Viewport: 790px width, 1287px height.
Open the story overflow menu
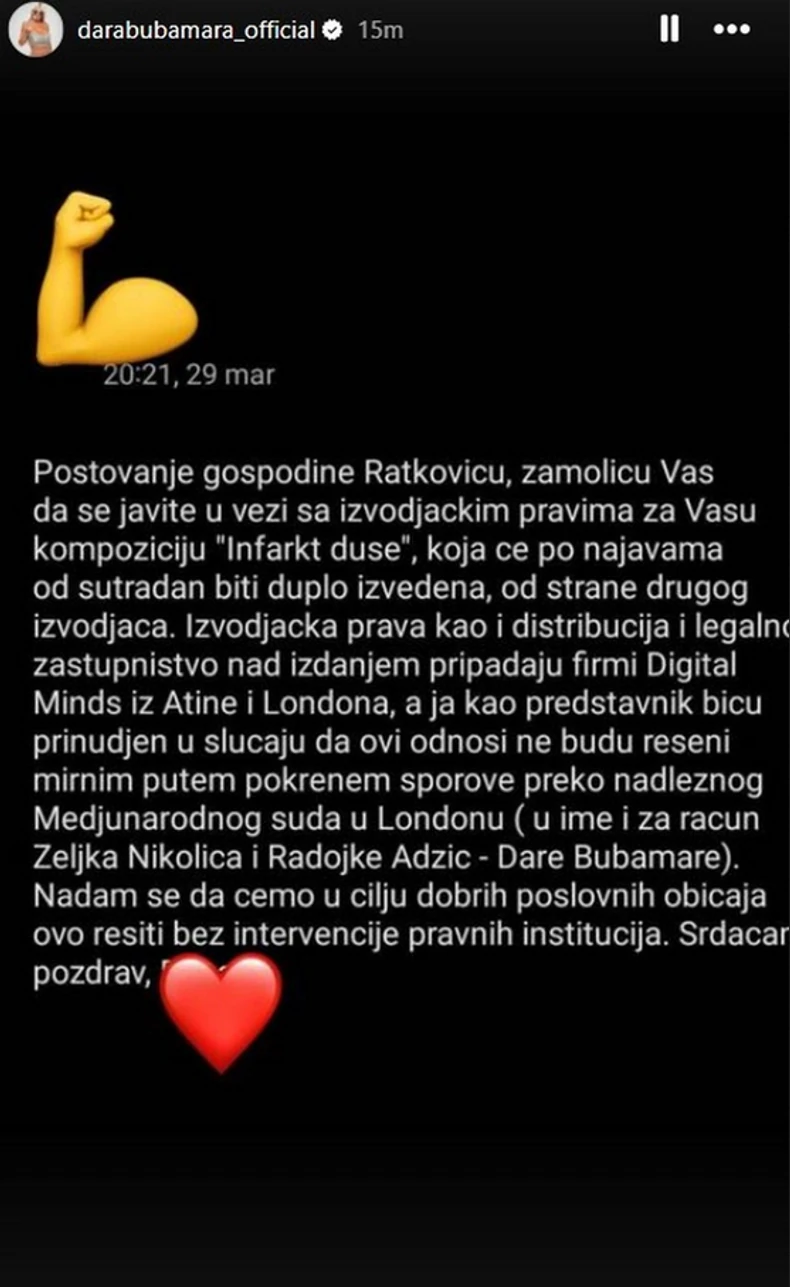[731, 30]
